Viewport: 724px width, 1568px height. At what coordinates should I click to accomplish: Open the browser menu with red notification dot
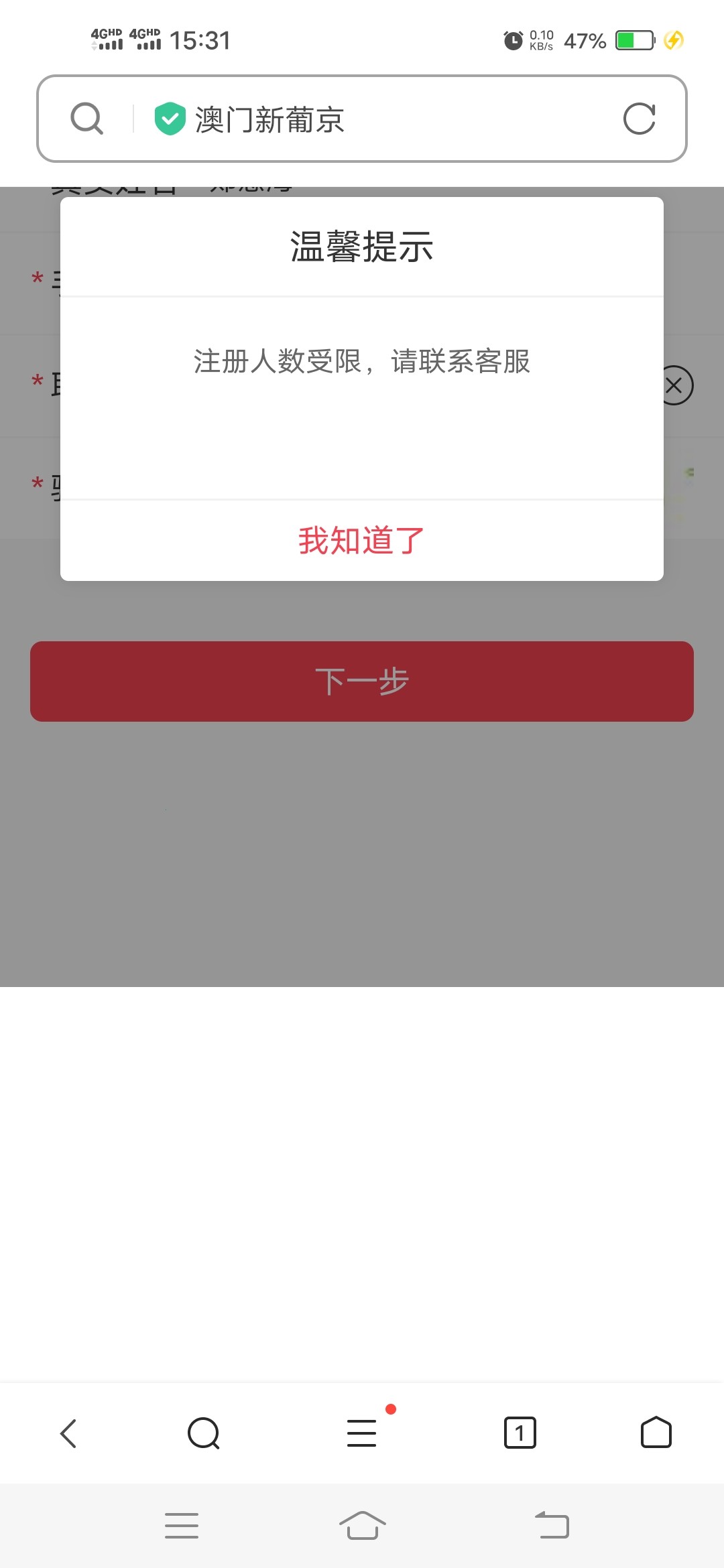point(362,1433)
